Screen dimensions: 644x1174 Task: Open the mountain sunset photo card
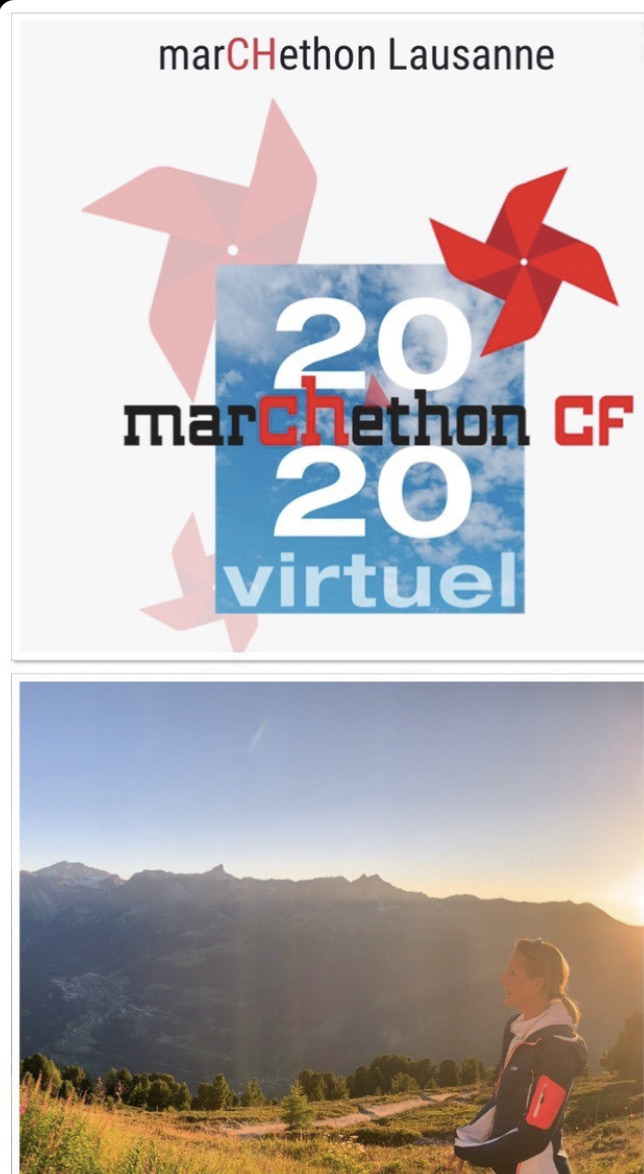[x=330, y=925]
